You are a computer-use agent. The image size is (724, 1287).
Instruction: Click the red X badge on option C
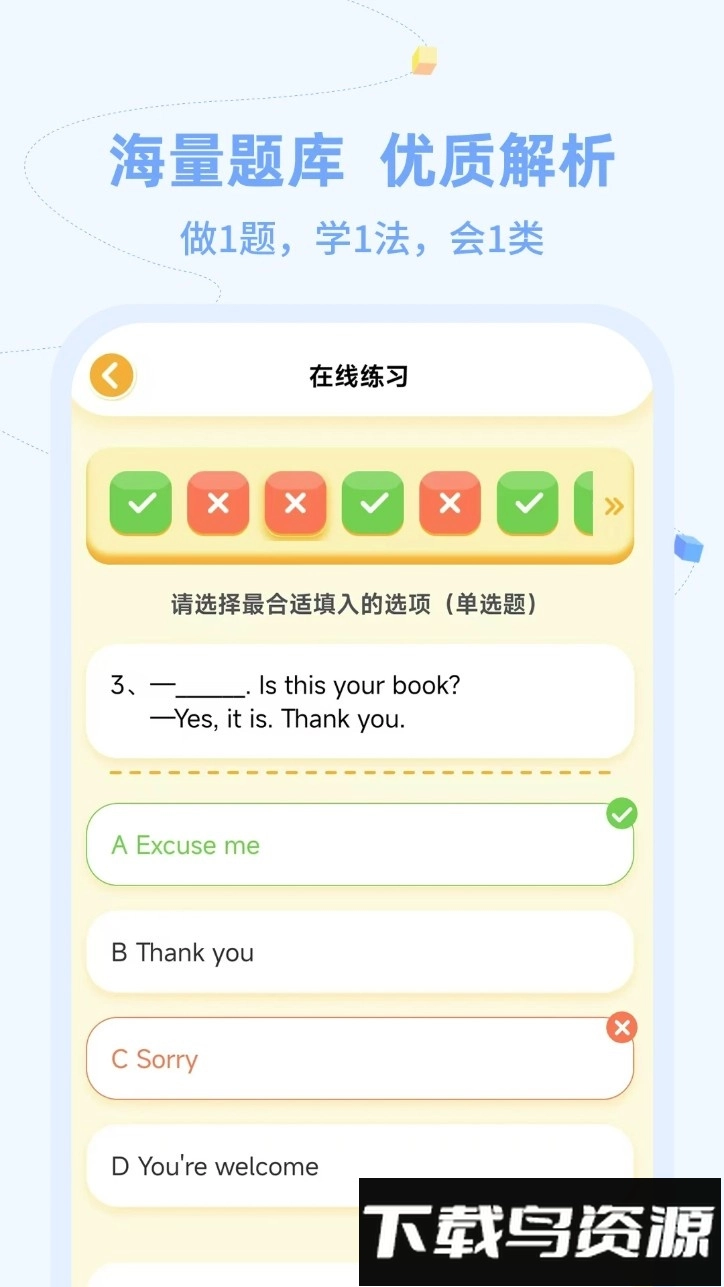(621, 1028)
